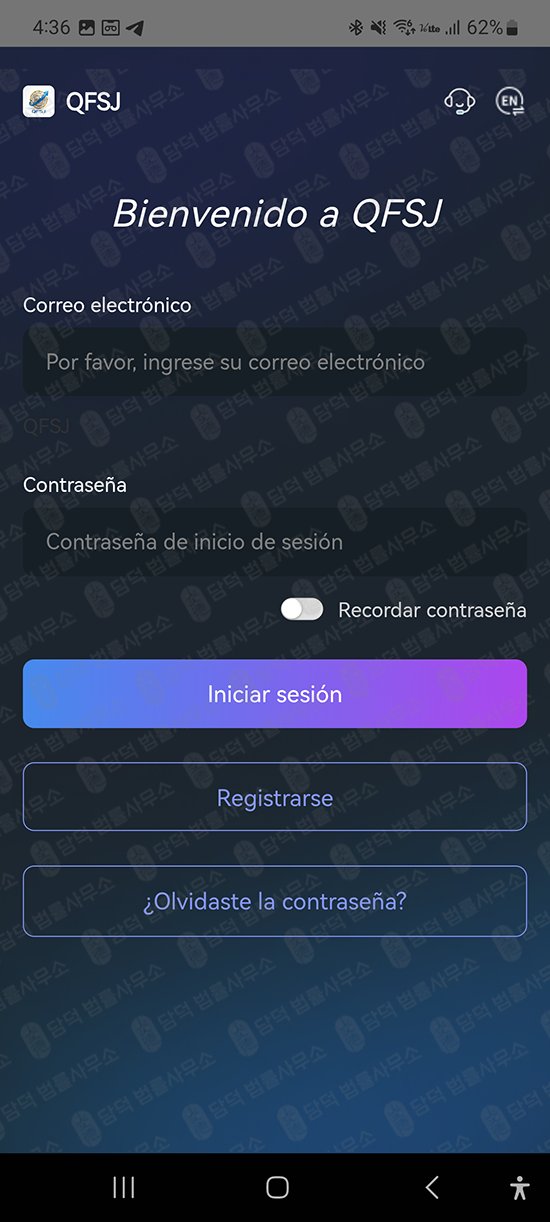Go back with system back button

coord(432,1187)
